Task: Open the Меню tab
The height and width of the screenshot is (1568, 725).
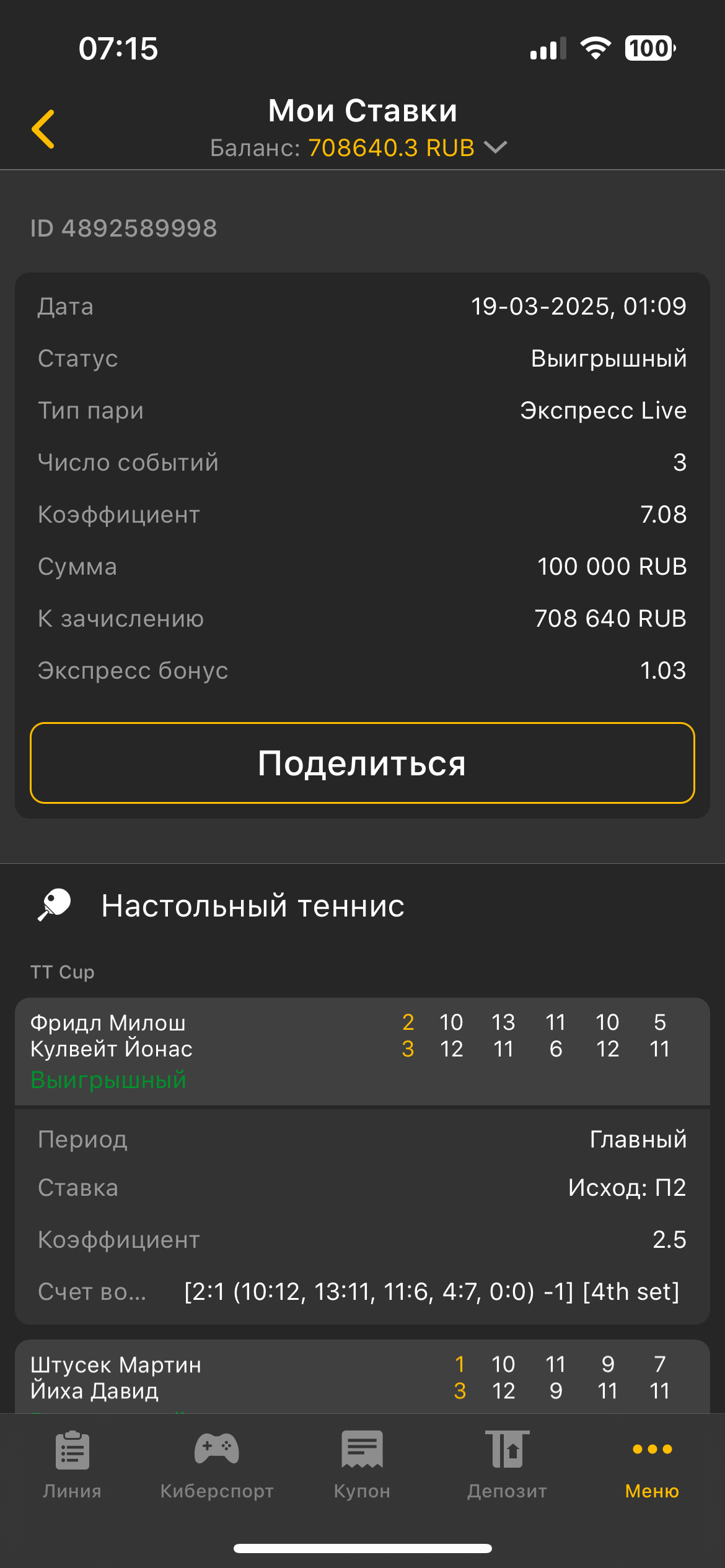Action: pos(652,1465)
